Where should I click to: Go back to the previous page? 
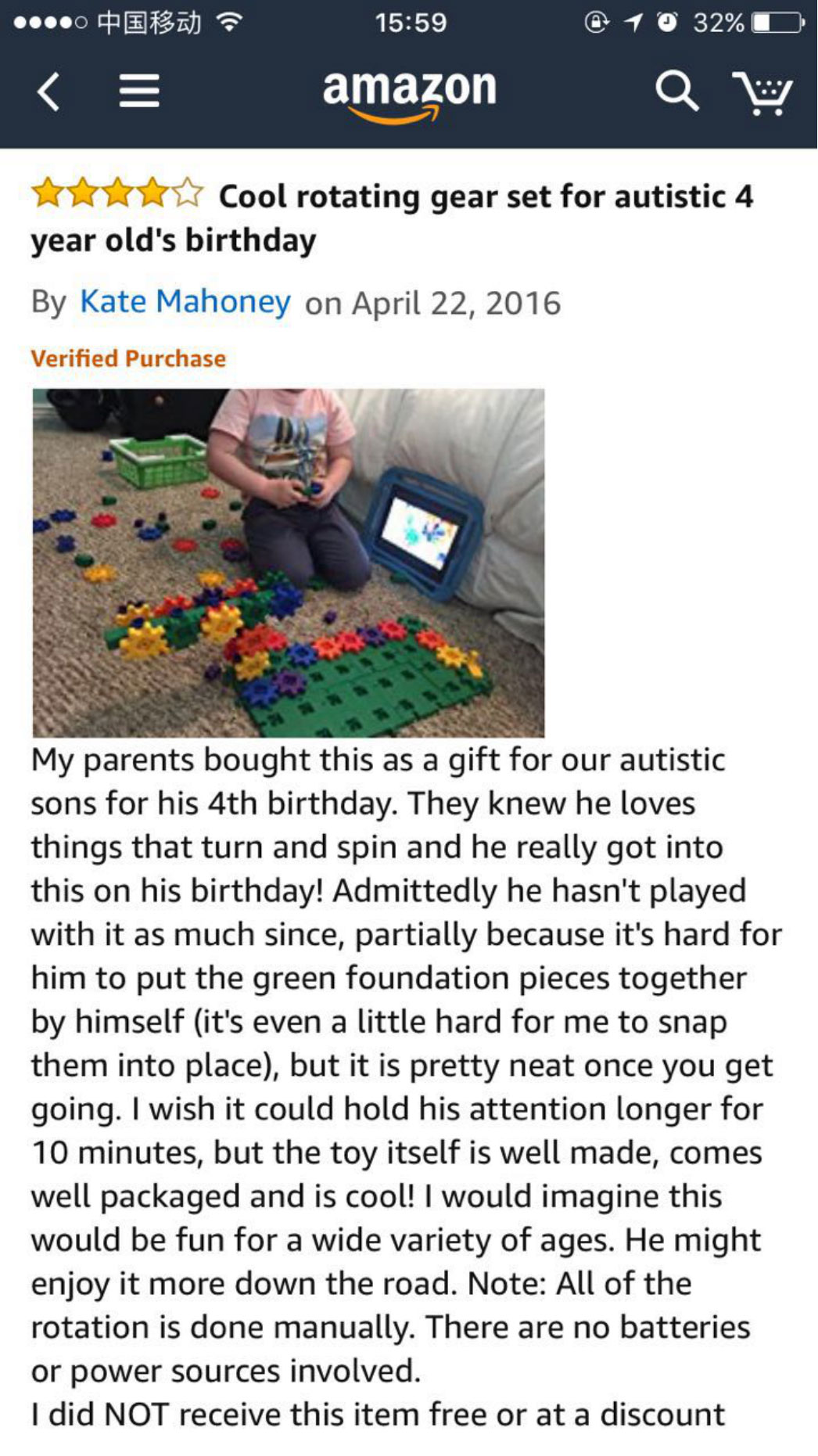[48, 92]
